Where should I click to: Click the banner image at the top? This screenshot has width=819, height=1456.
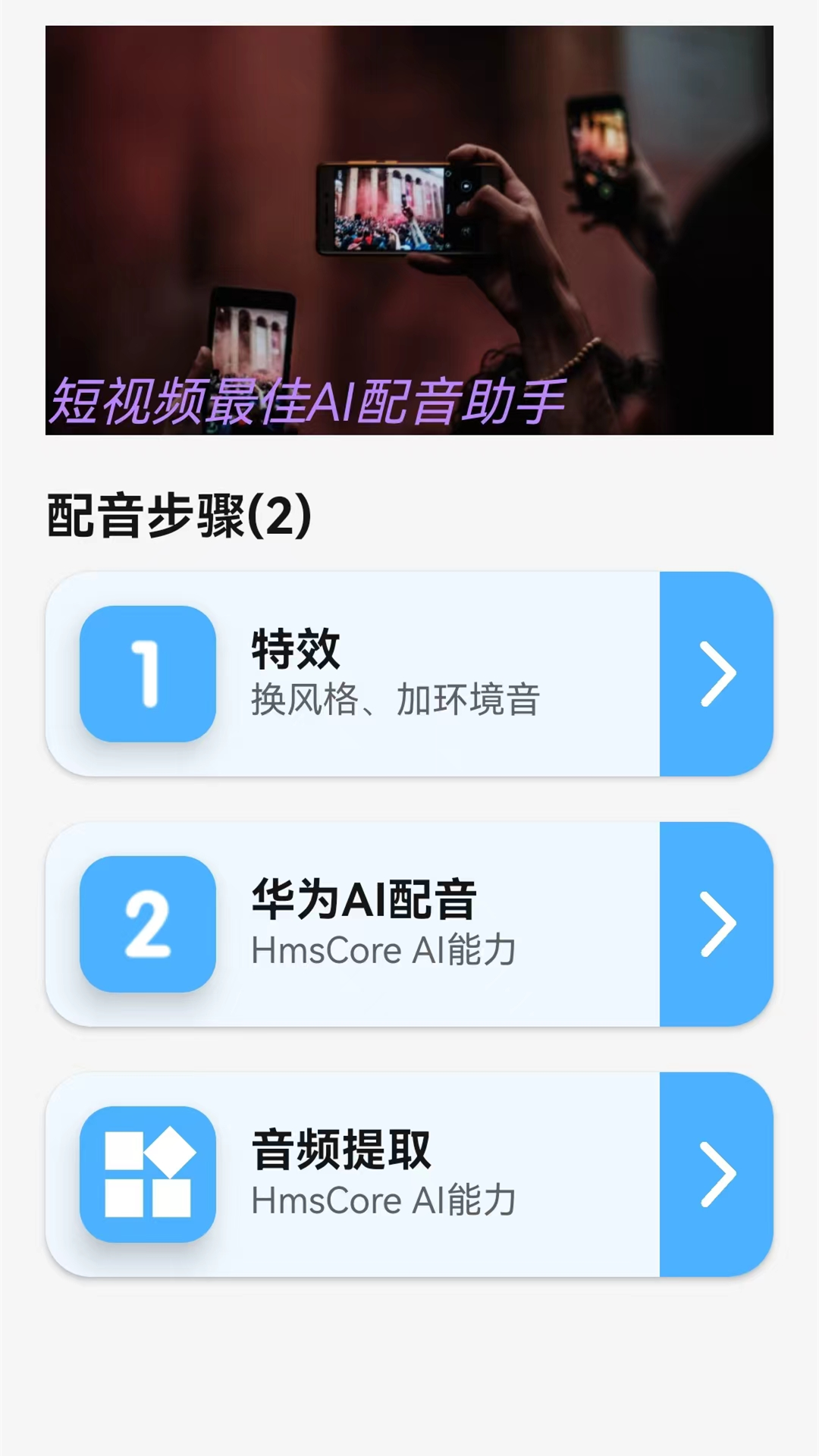pos(409,227)
